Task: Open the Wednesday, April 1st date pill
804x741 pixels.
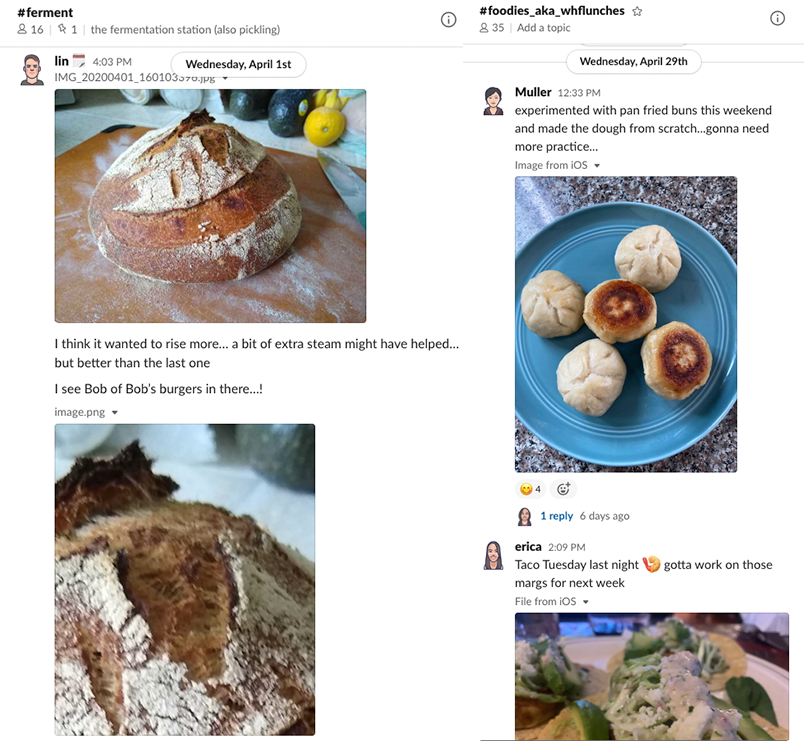Action: tap(238, 64)
